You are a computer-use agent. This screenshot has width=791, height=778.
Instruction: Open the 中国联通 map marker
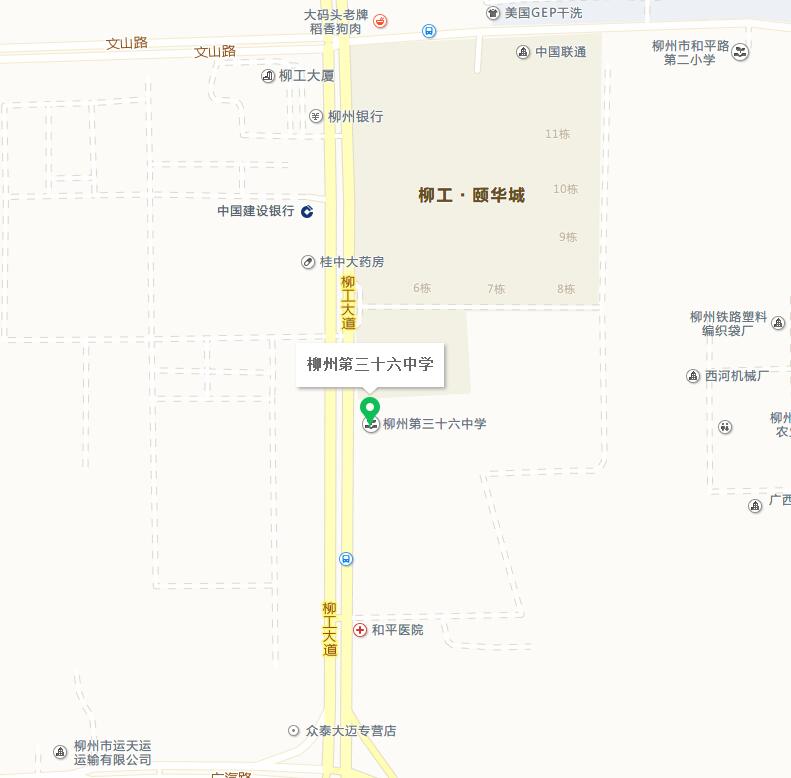523,52
